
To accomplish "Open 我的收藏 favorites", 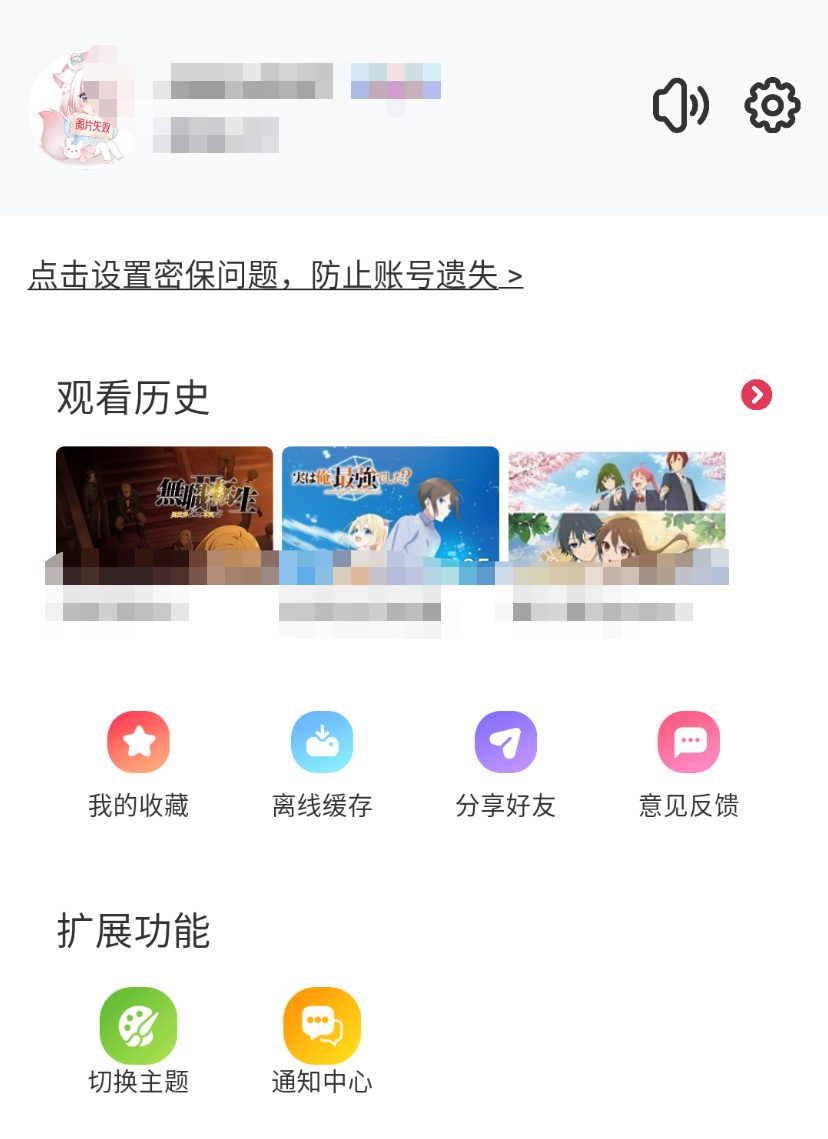I will [x=138, y=743].
